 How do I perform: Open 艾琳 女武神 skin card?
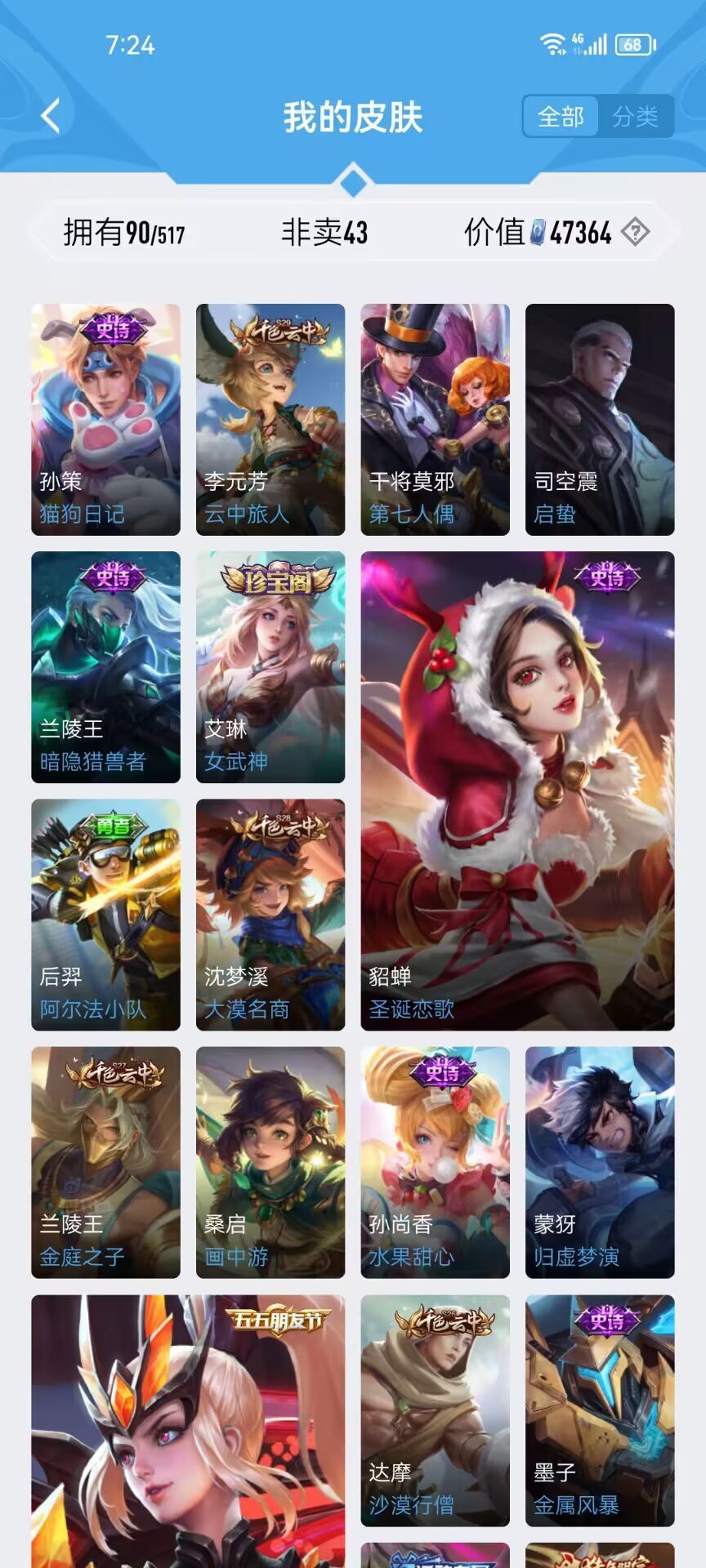point(270,666)
